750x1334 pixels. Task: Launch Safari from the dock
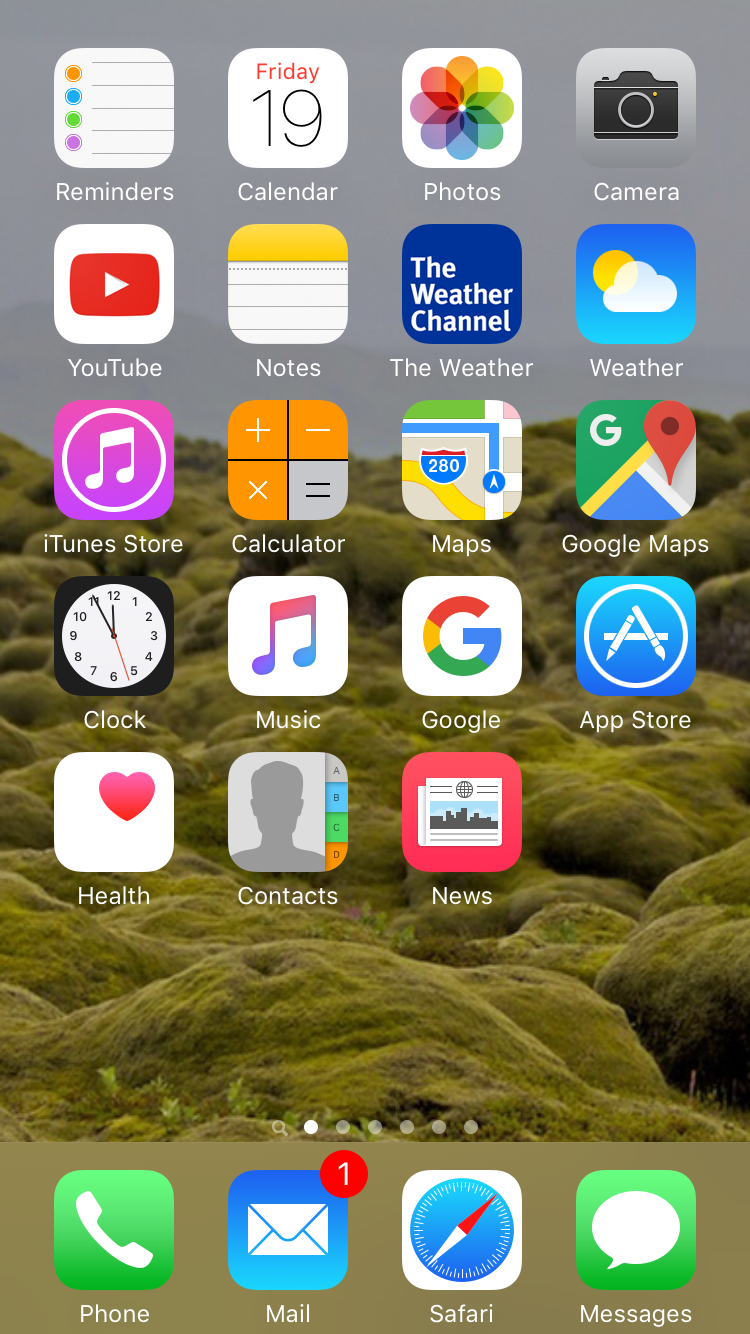point(462,1230)
